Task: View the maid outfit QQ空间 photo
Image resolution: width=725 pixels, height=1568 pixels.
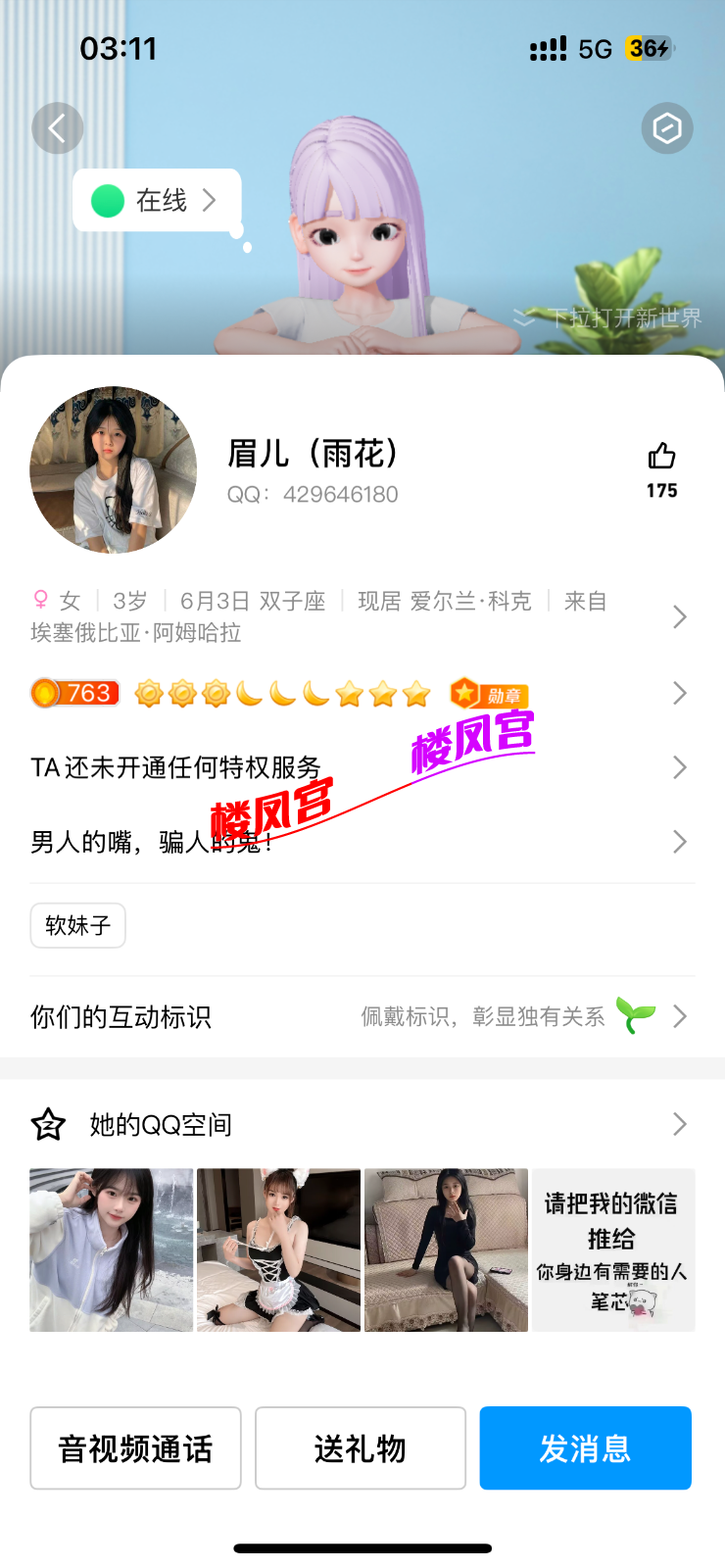Action: point(278,1249)
